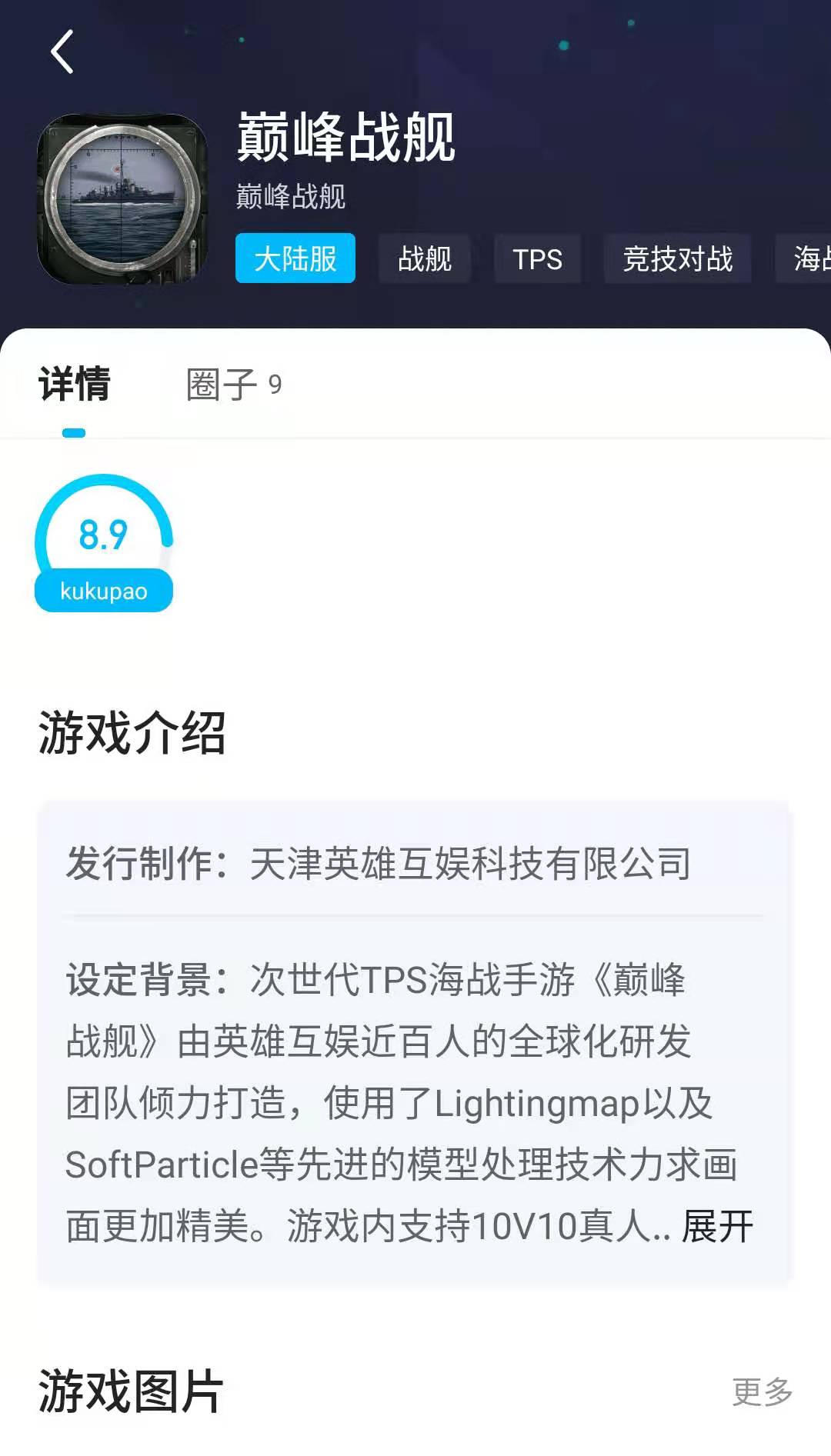Tap the 战舰 tag chip
The height and width of the screenshot is (1456, 831).
tap(424, 258)
